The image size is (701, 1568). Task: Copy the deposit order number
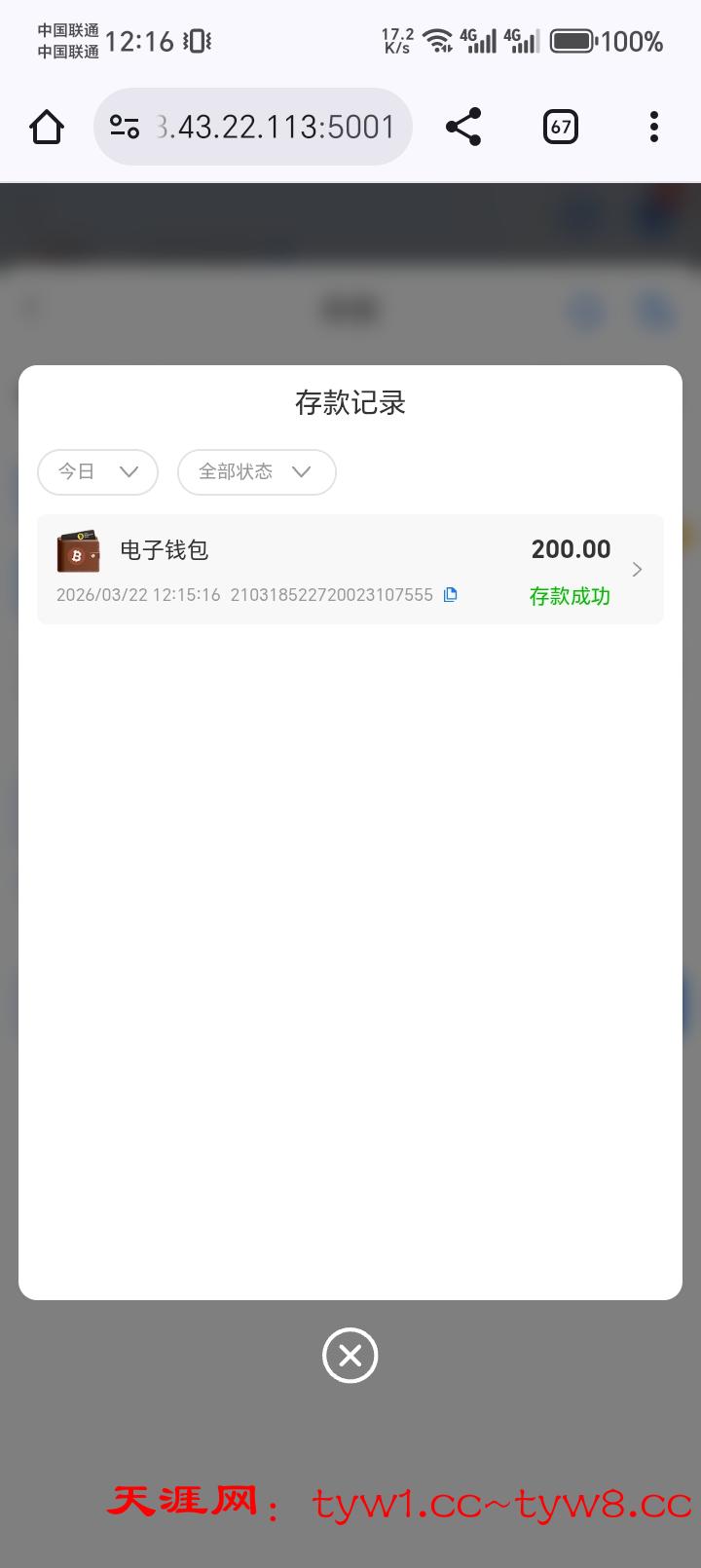coord(450,594)
